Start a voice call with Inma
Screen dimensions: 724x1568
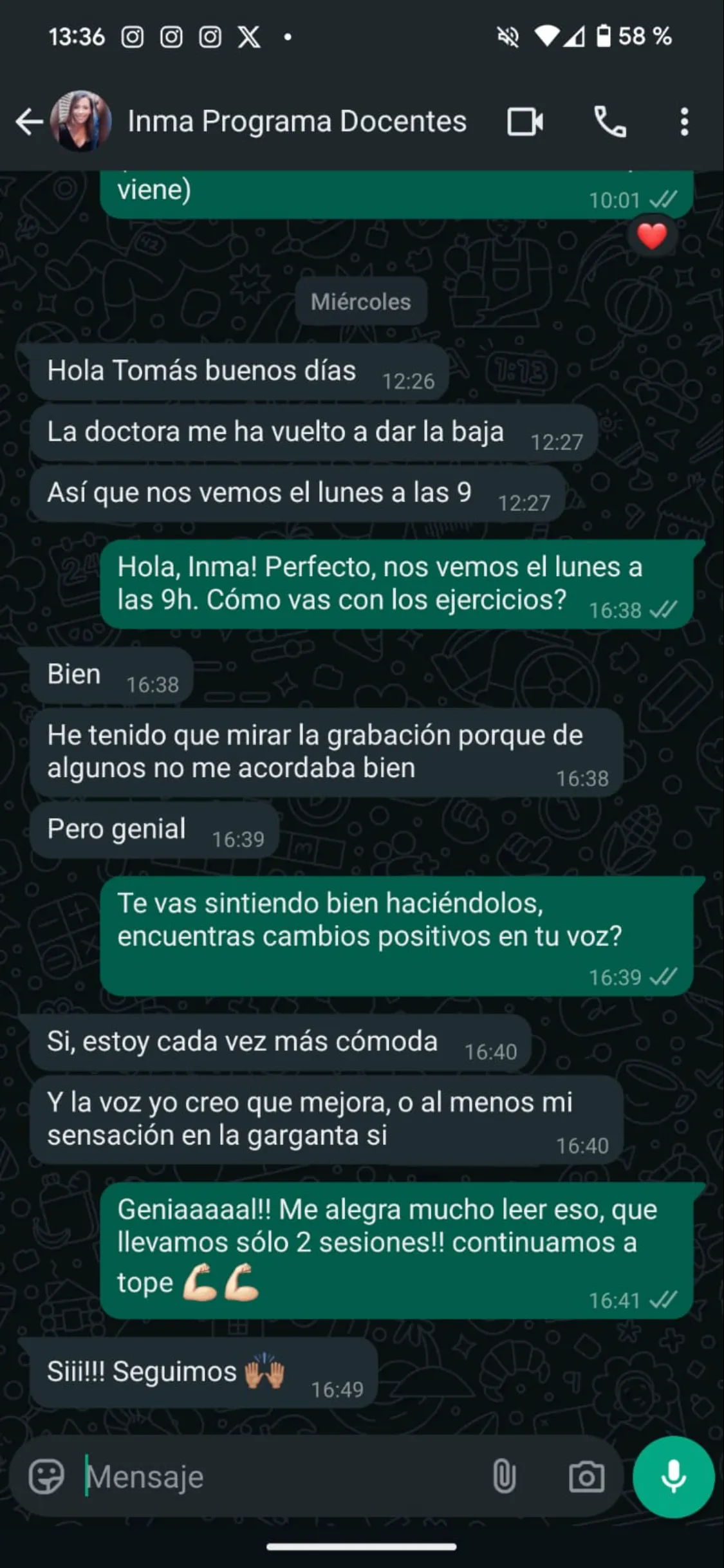click(x=609, y=122)
